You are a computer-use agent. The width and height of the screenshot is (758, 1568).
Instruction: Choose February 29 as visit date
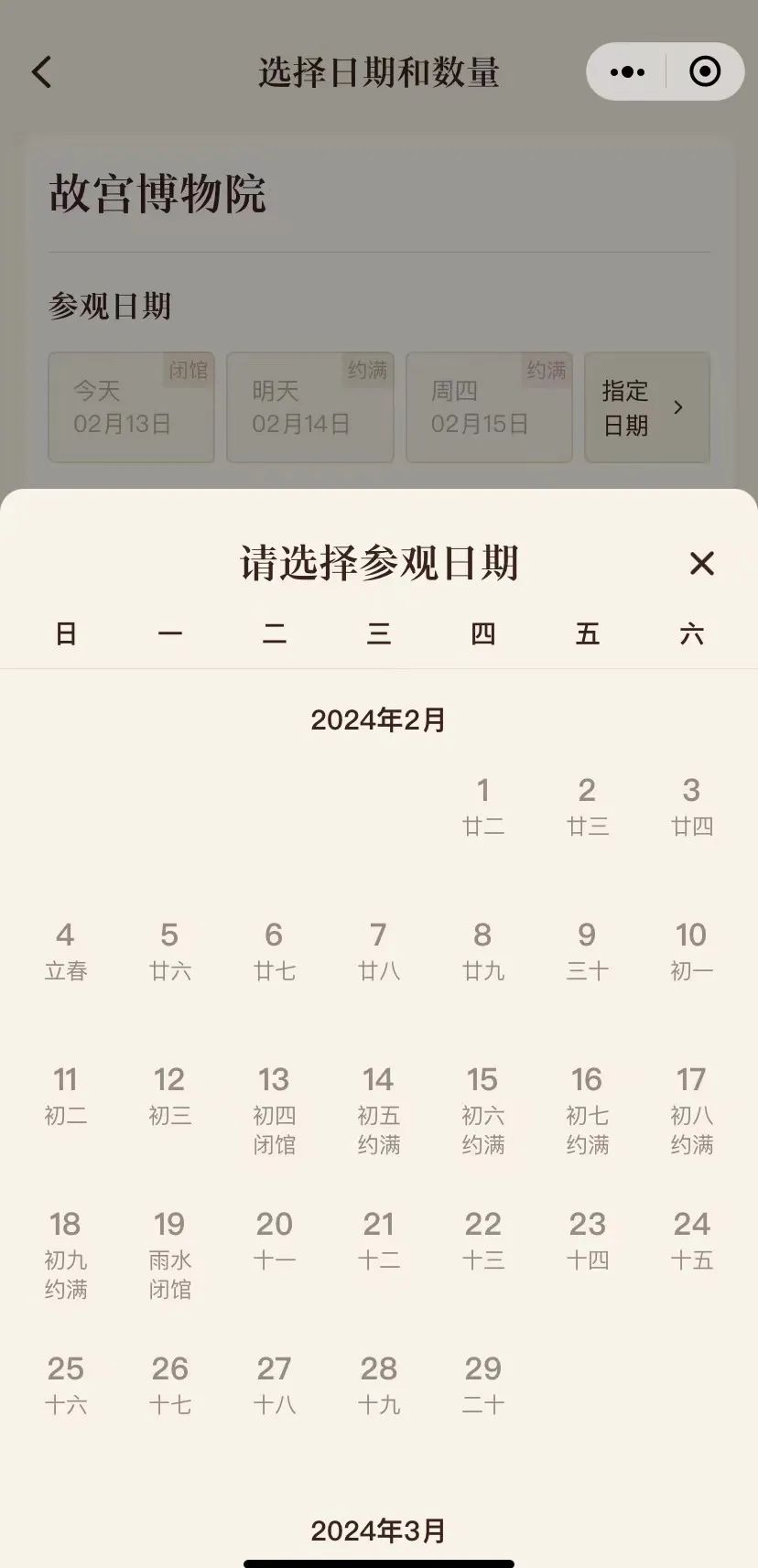click(x=483, y=1385)
